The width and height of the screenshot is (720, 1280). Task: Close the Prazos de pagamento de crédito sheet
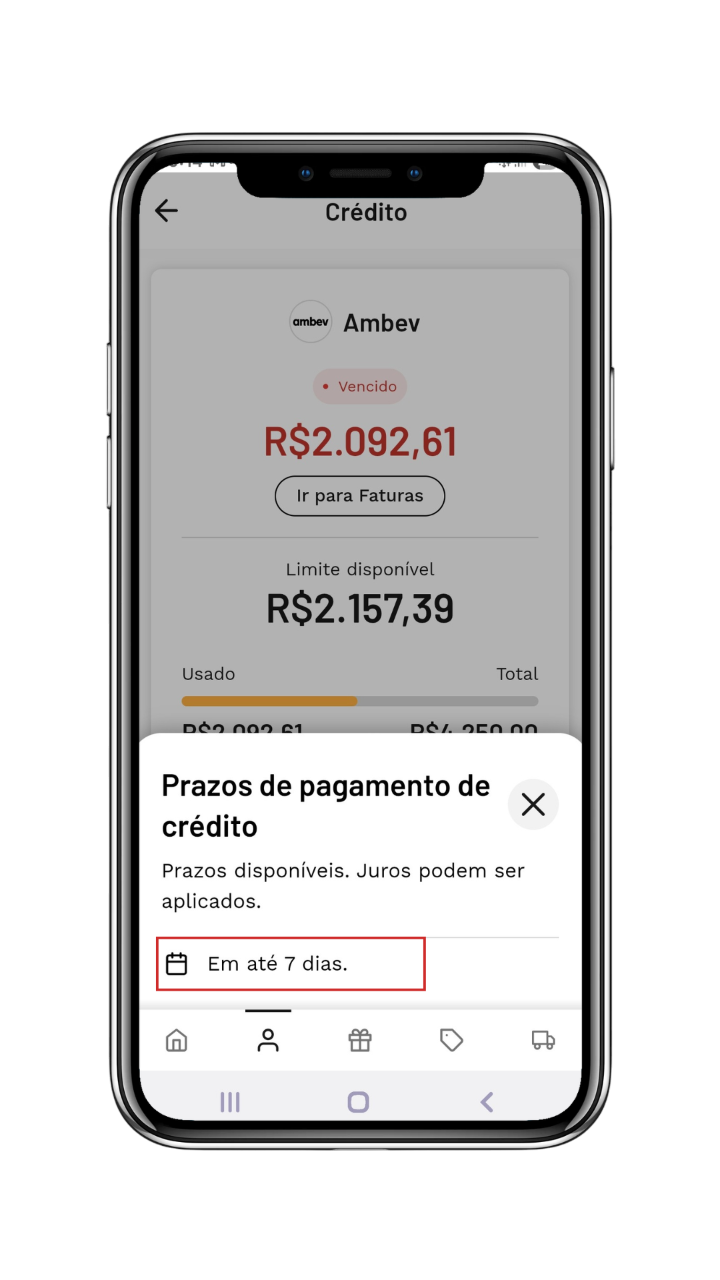pyautogui.click(x=533, y=805)
